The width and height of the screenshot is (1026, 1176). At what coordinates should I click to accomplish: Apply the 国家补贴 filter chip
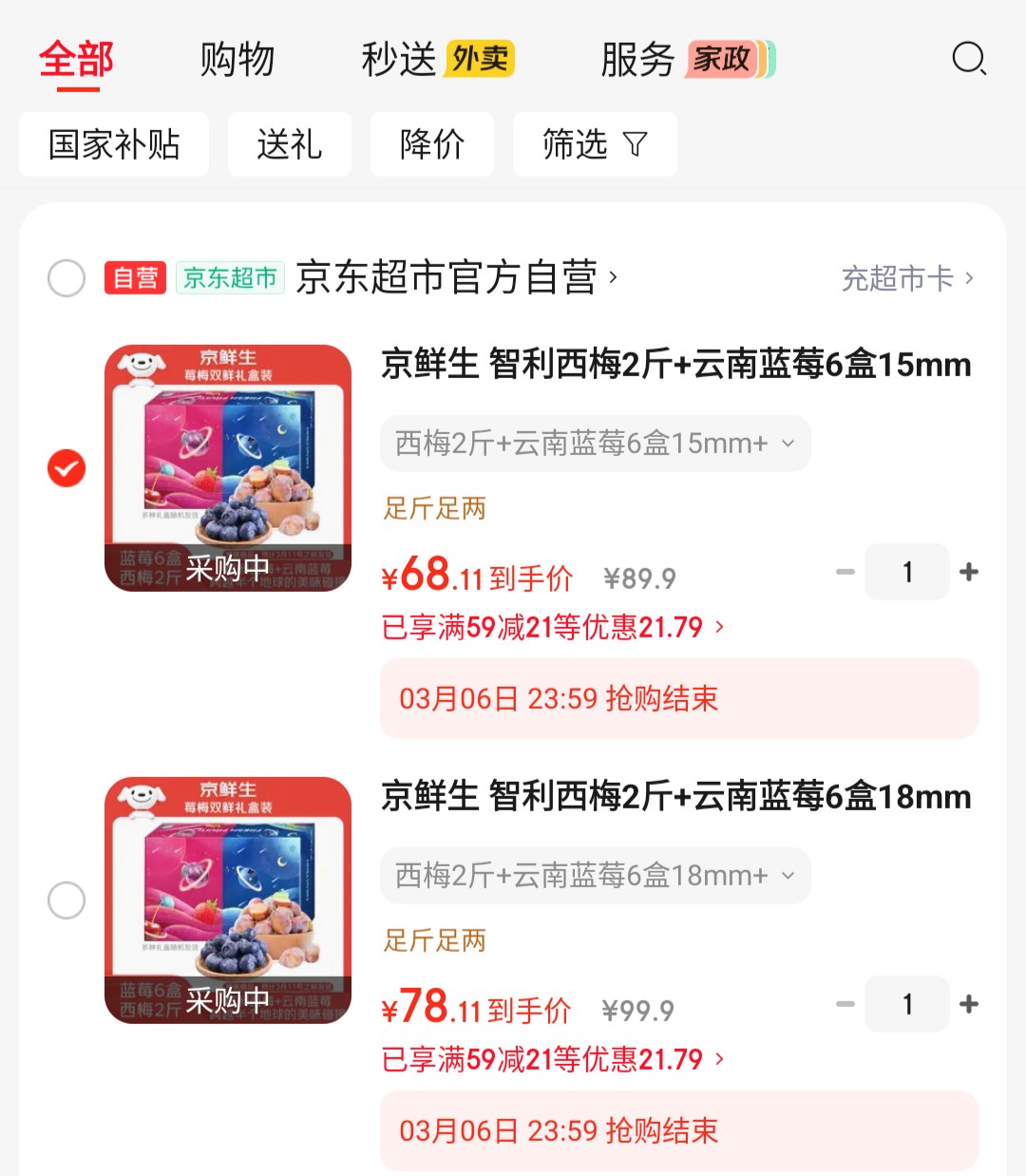(114, 144)
